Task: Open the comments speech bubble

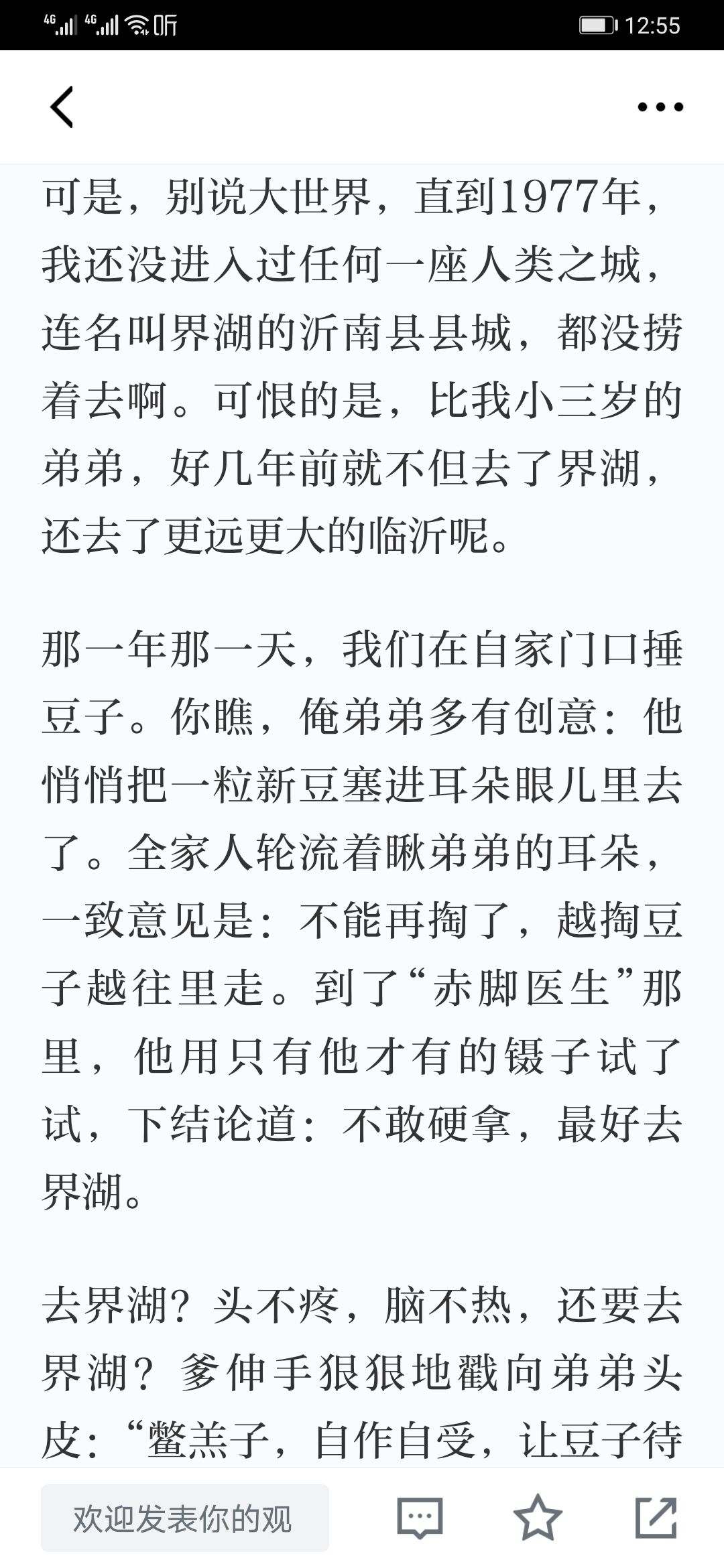Action: pyautogui.click(x=420, y=1518)
